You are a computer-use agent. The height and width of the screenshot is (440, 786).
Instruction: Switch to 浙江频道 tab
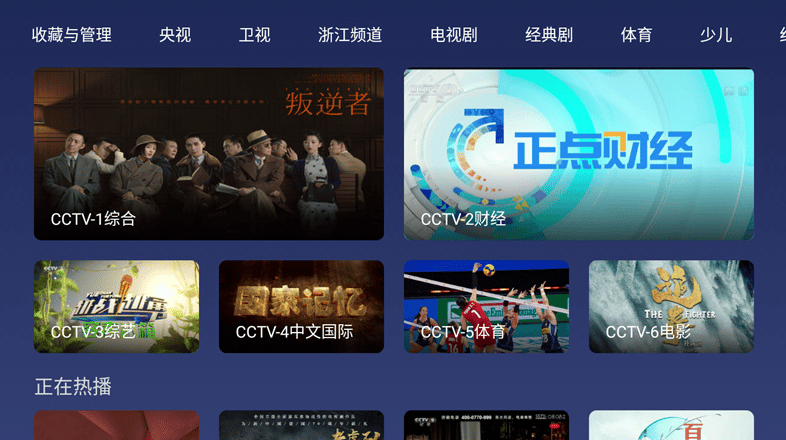tap(350, 35)
